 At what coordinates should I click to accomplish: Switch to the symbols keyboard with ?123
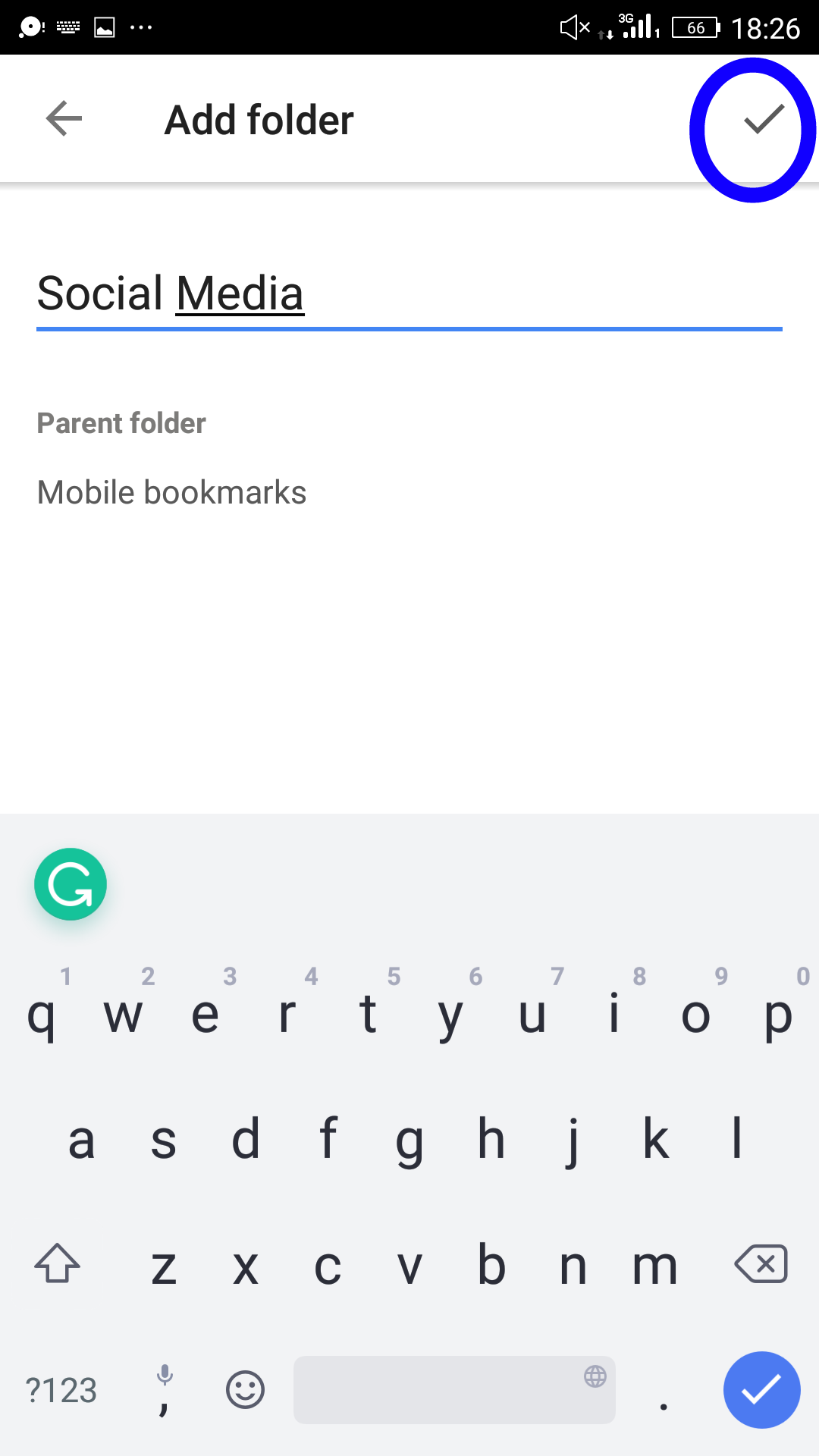pos(61,1390)
